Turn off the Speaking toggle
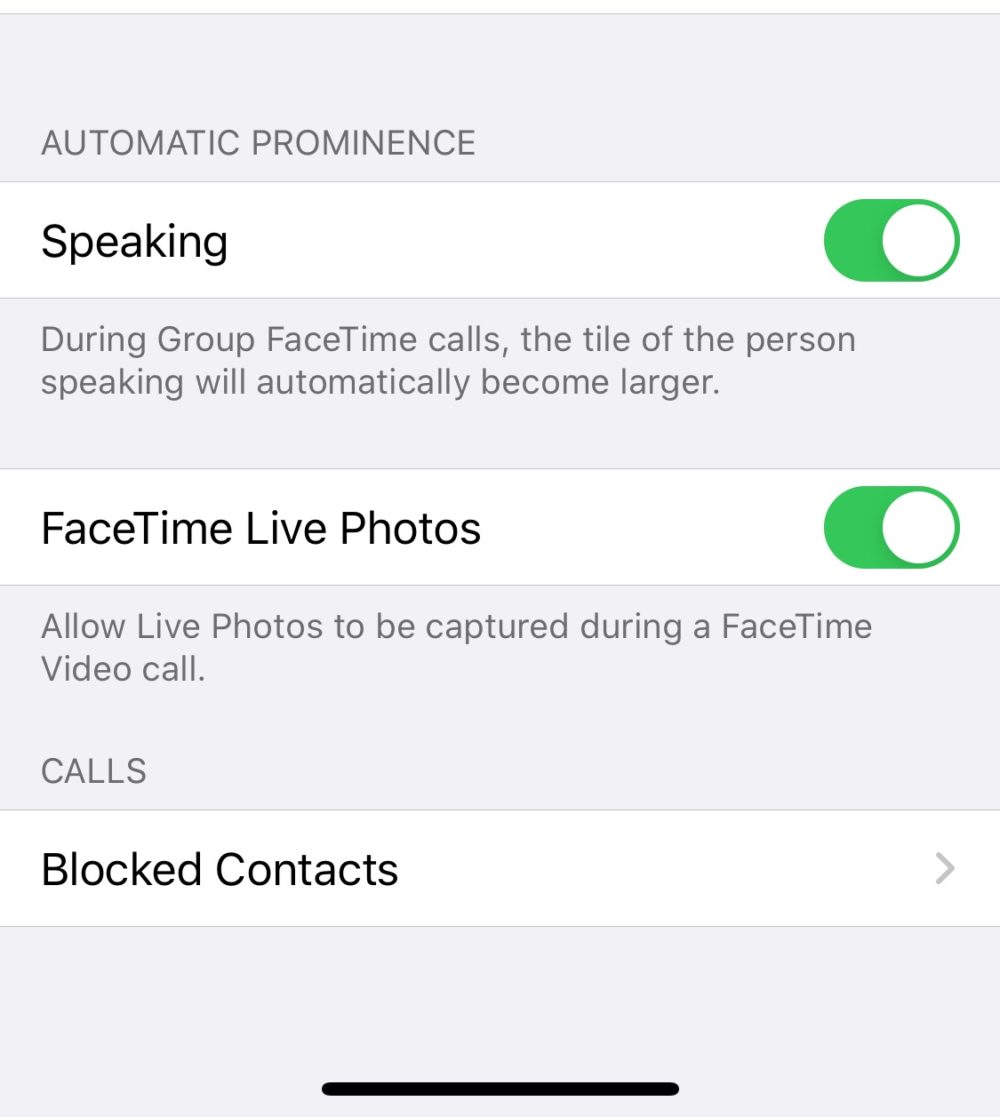1000x1117 pixels. pyautogui.click(x=890, y=240)
